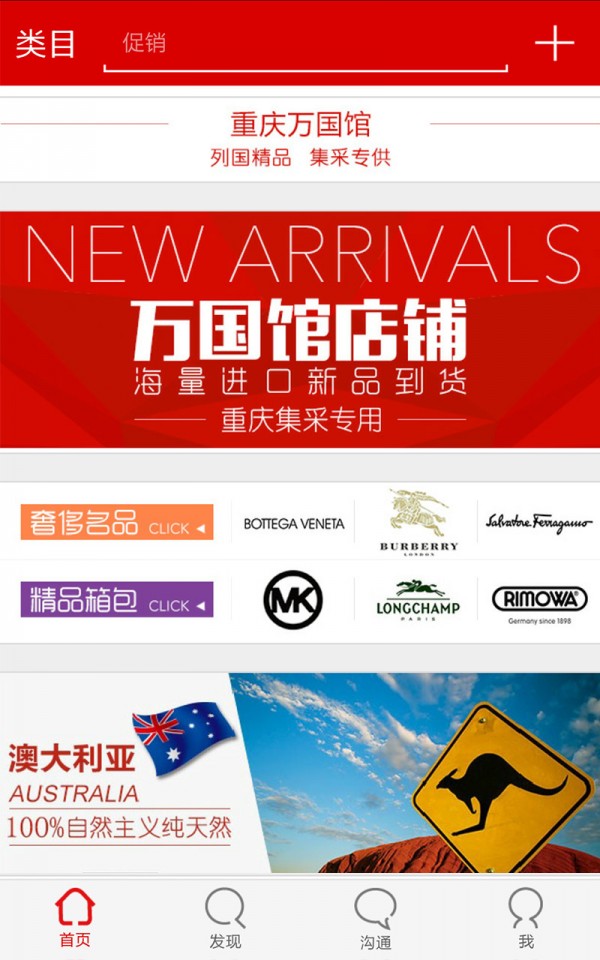Switch to the 我 tab
This screenshot has width=600, height=960.
(526, 918)
